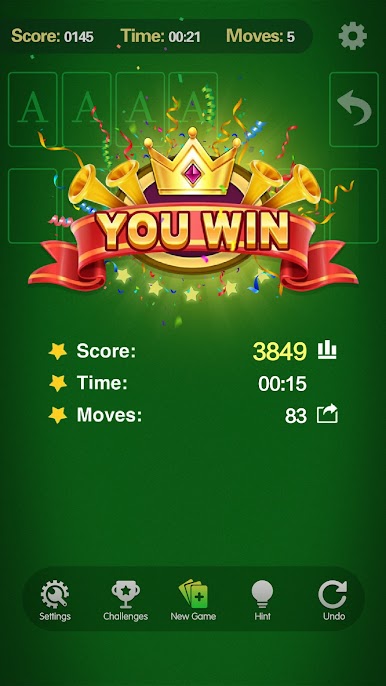Screen dimensions: 386x686
Task: Get a Hint from the bottom bar
Action: tap(262, 600)
